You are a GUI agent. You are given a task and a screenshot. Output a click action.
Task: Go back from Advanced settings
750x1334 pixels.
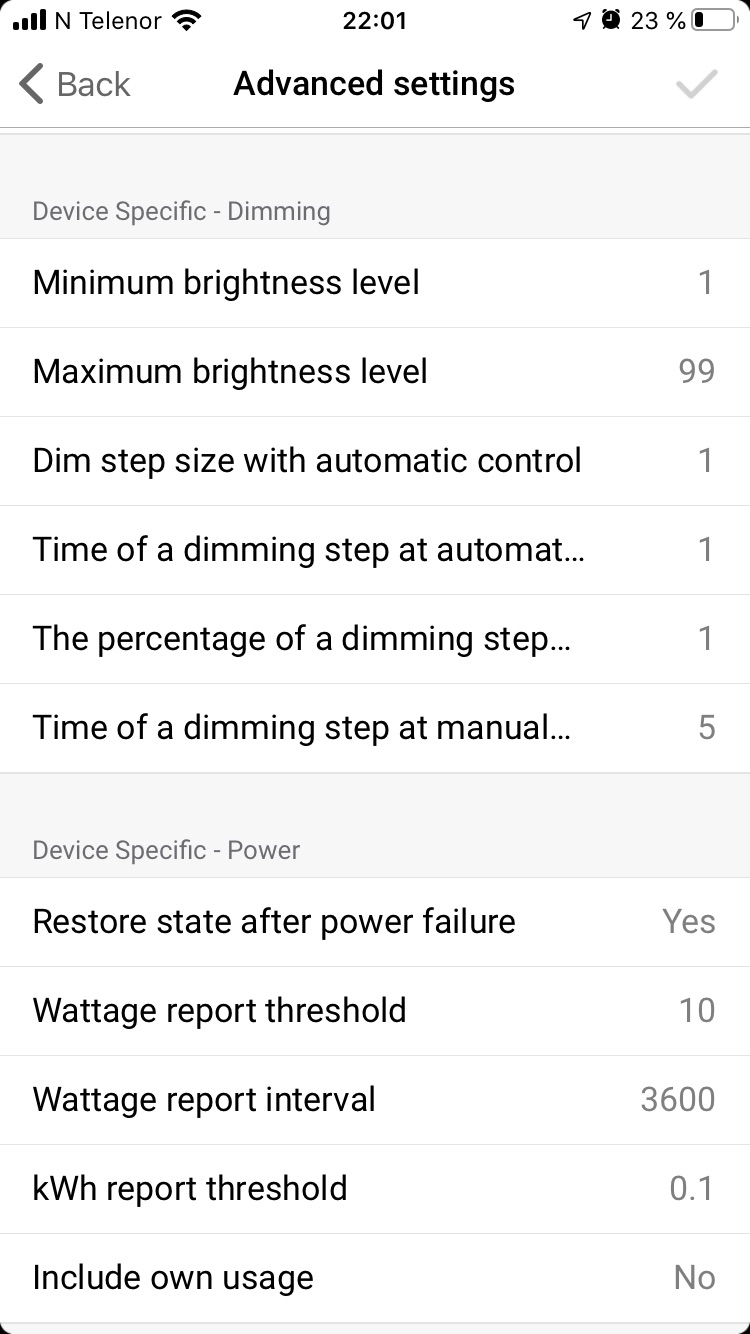coord(75,85)
